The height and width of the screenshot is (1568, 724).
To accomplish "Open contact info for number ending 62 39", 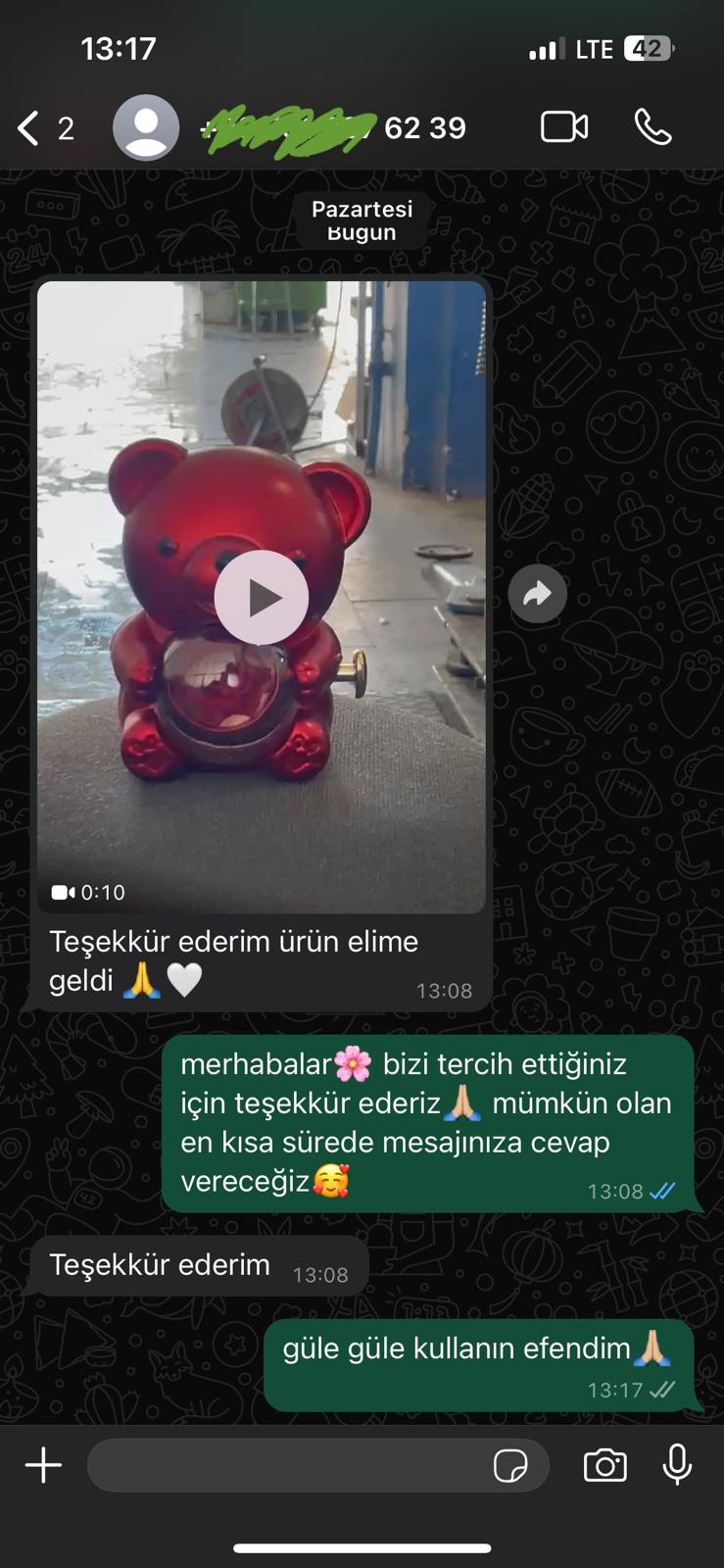I will click(x=333, y=128).
